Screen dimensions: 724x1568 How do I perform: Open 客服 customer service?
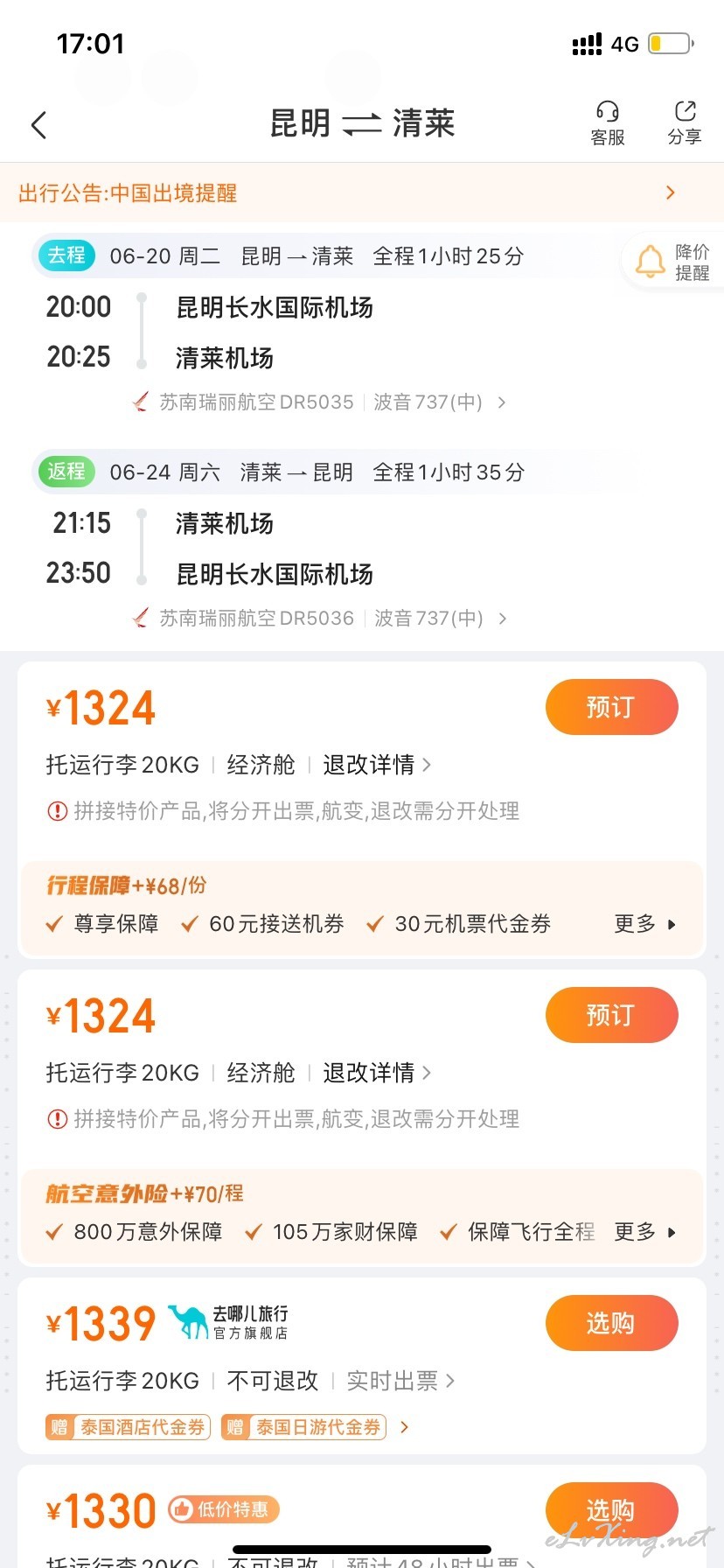[x=608, y=123]
